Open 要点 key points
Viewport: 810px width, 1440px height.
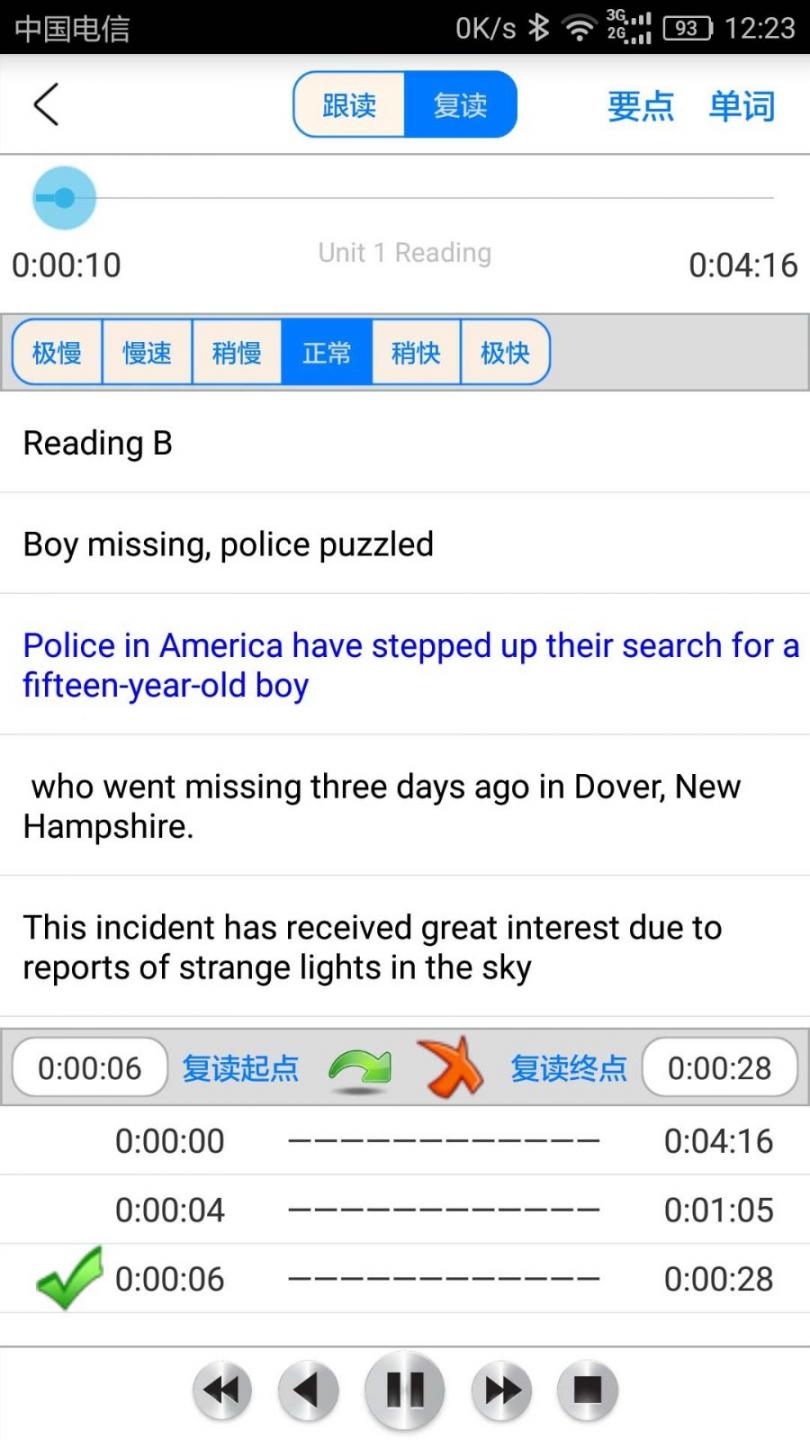[x=640, y=105]
